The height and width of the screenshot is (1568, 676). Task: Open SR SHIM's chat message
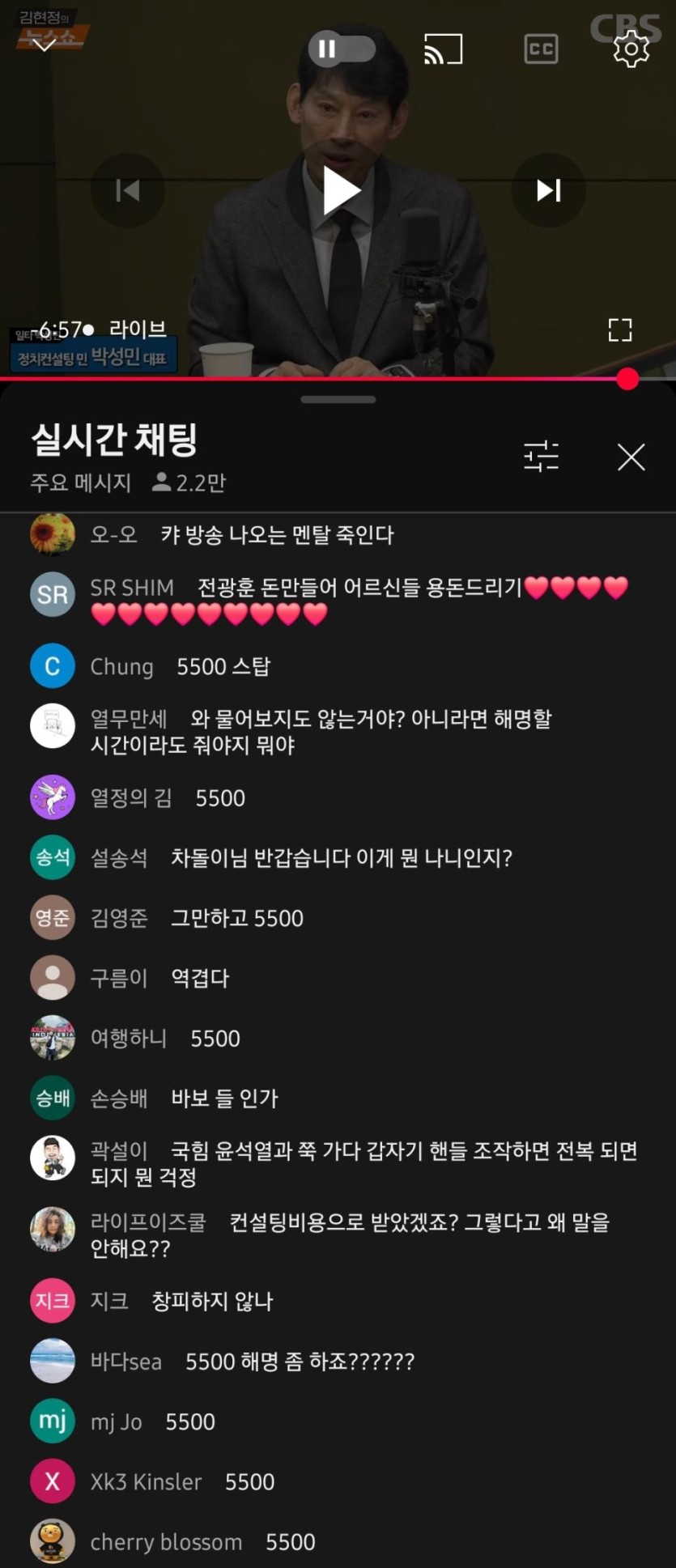[359, 600]
